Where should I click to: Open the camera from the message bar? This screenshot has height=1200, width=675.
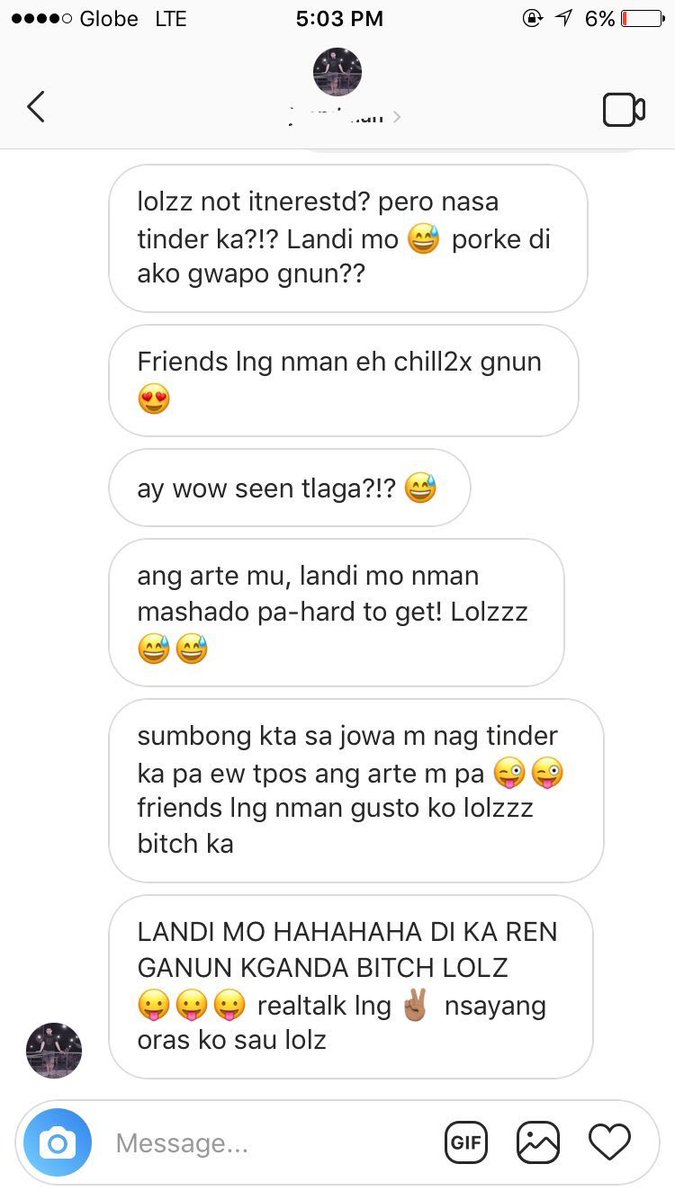[58, 1142]
